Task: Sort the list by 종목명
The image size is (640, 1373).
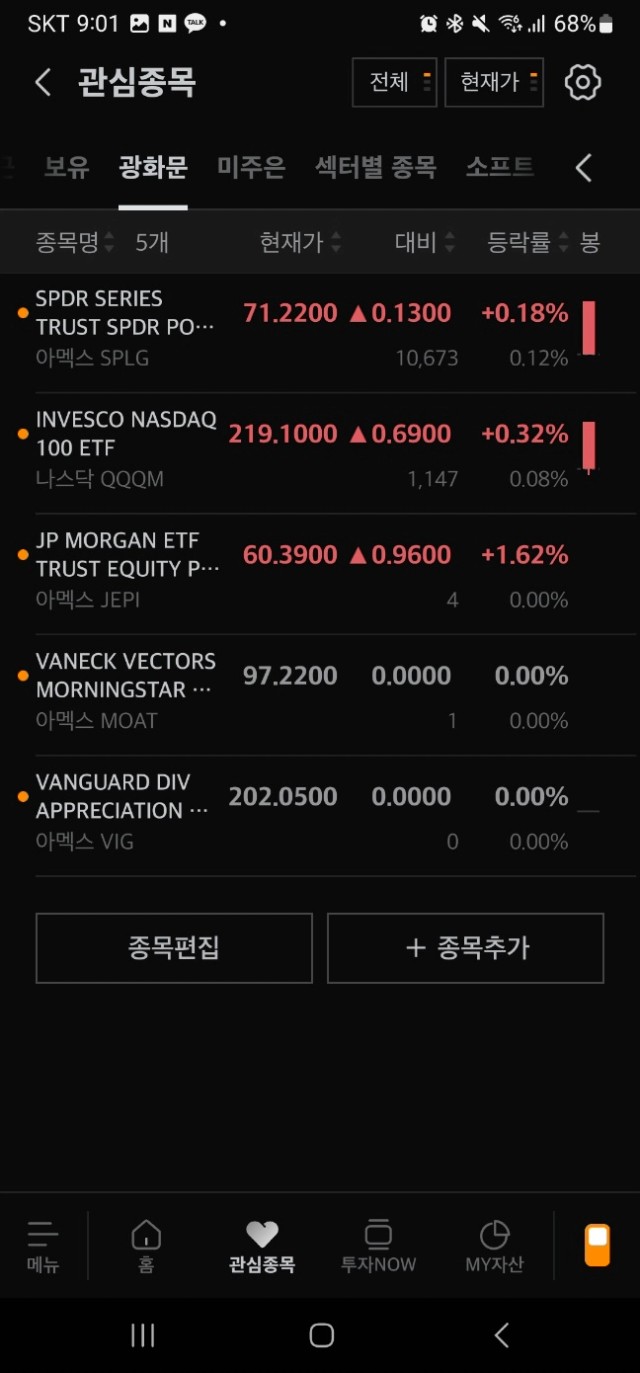Action: pyautogui.click(x=76, y=242)
